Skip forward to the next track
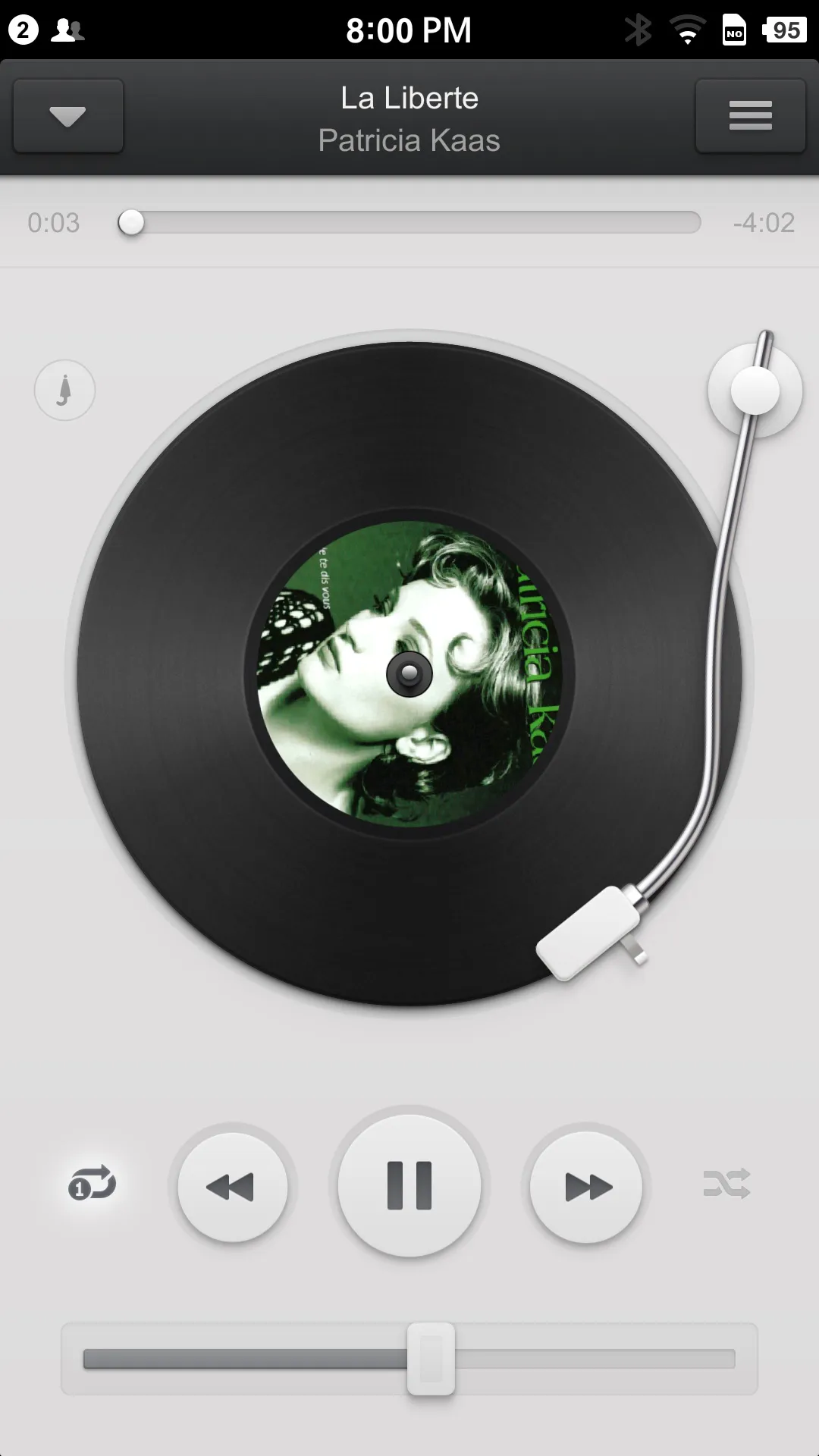The image size is (819, 1456). coord(586,1187)
